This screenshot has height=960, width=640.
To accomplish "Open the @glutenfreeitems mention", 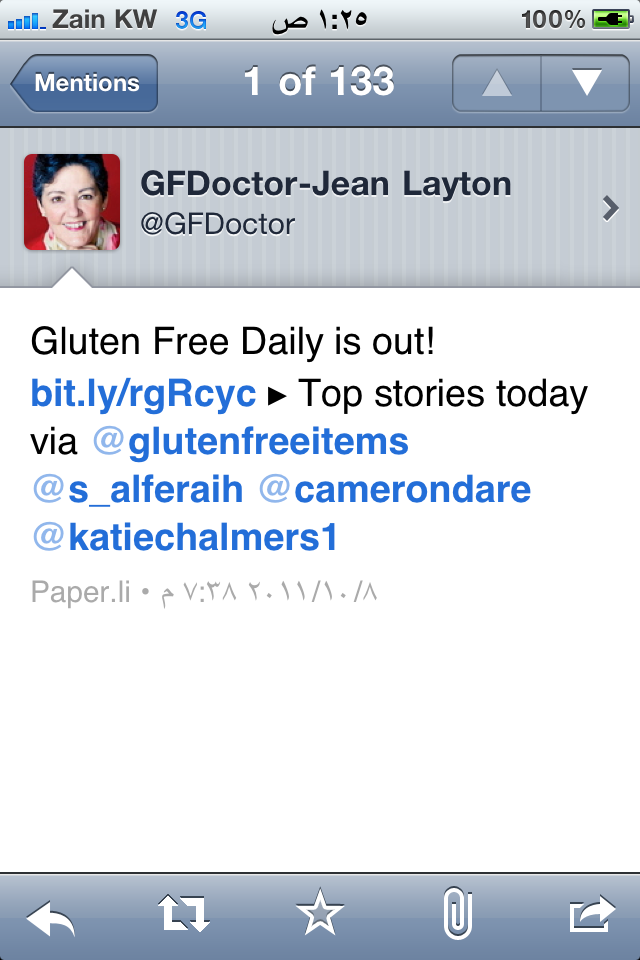I will pos(250,441).
